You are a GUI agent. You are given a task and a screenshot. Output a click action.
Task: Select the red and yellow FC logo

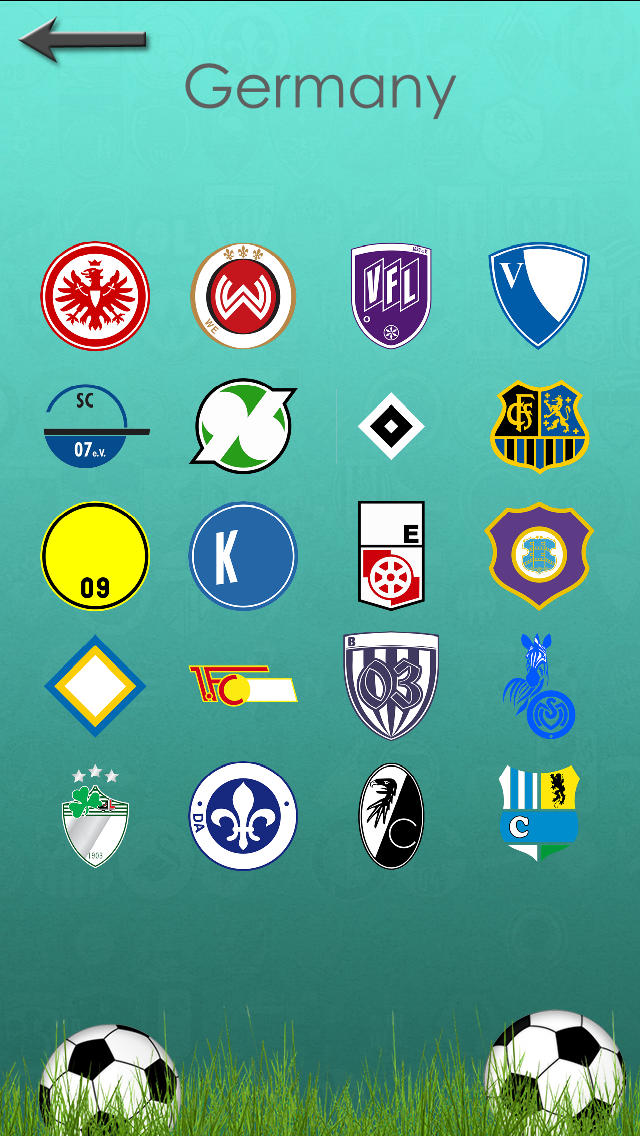243,686
